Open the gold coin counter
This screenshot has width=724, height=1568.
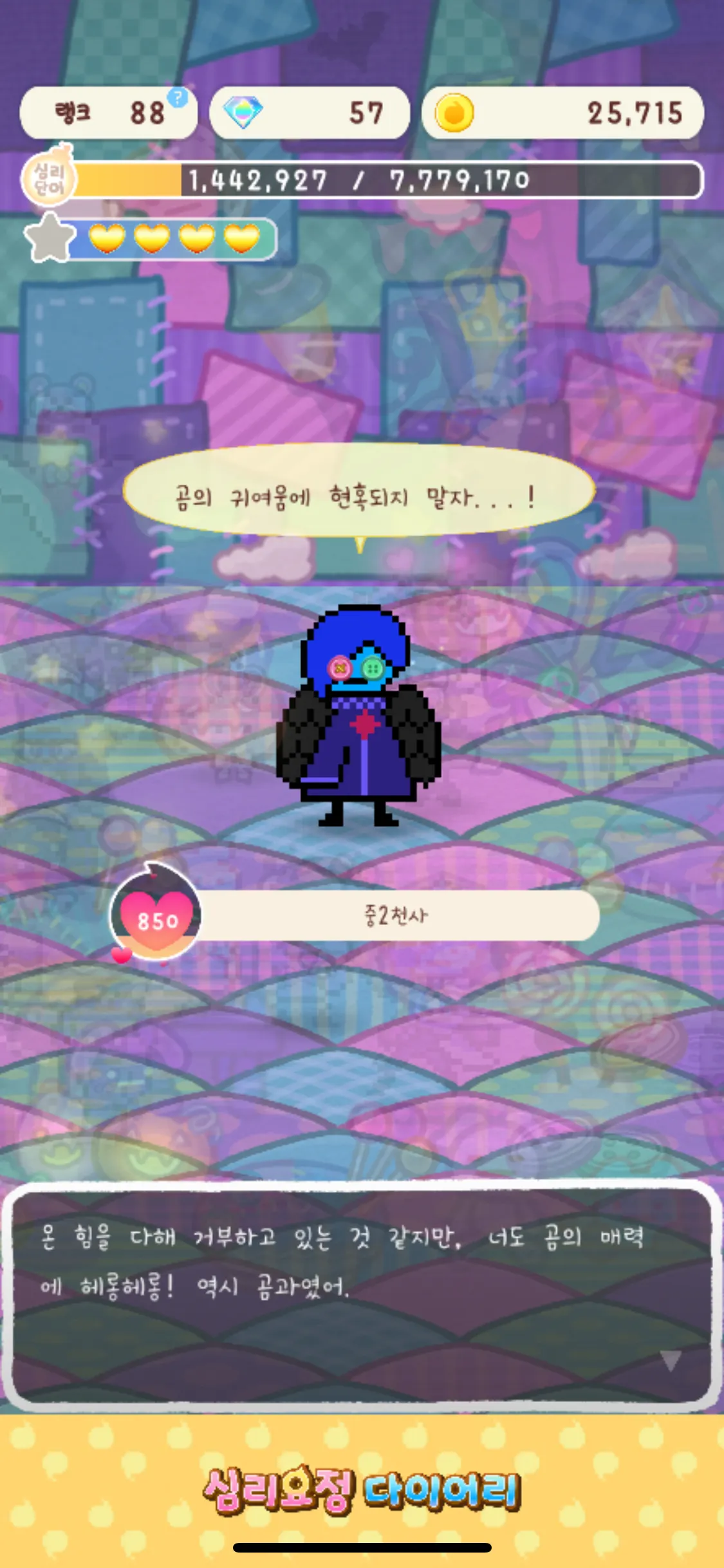pos(562,113)
